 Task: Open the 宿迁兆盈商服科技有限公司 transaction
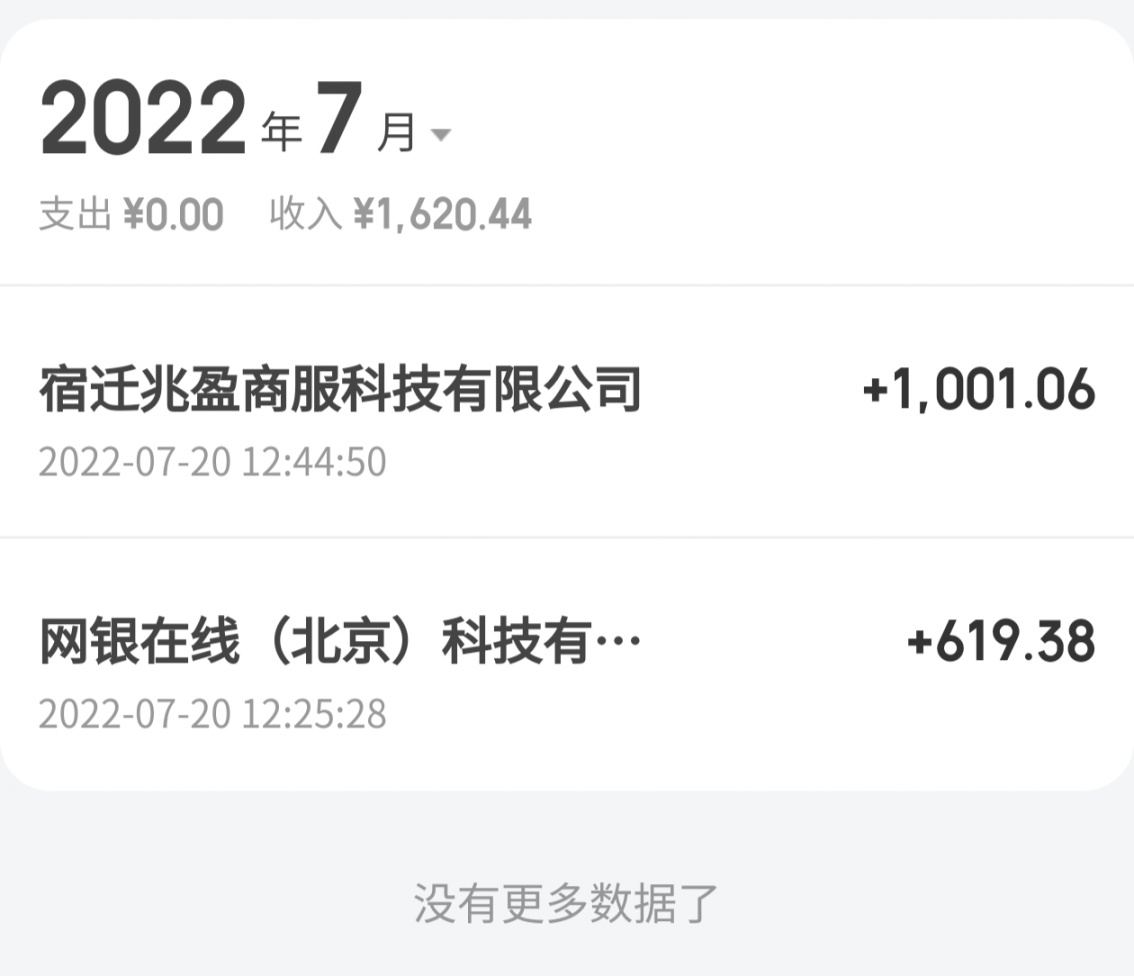coord(566,411)
